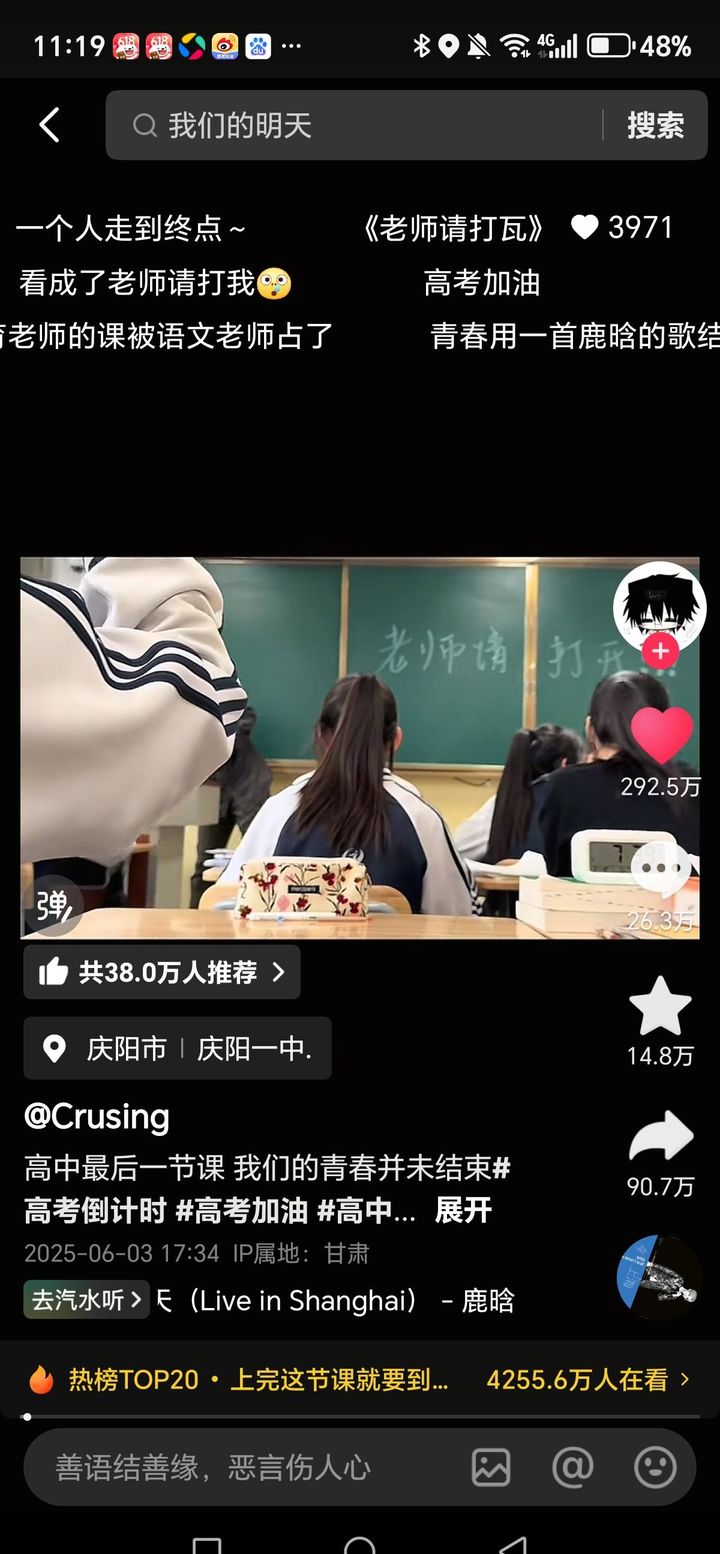
Task: Favorite the video with the star icon
Action: (660, 1007)
